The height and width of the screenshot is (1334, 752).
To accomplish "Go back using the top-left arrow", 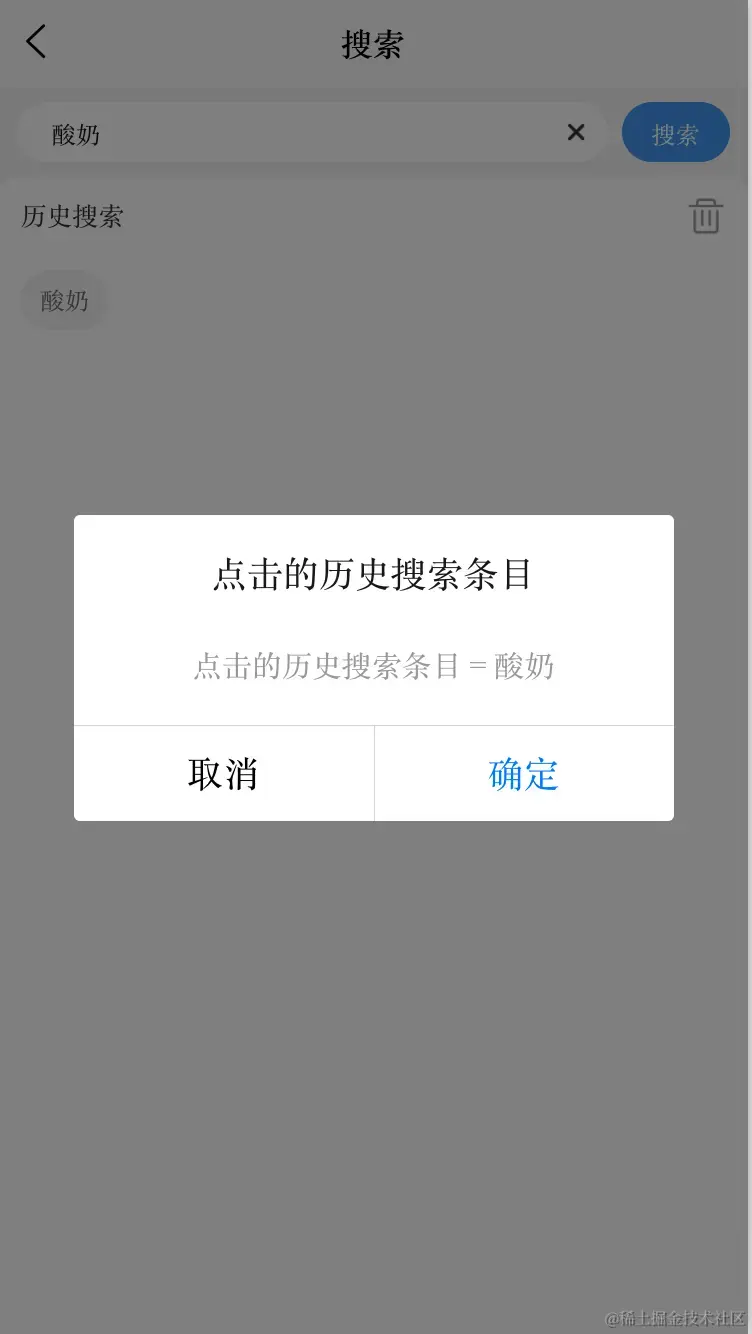I will (x=36, y=43).
